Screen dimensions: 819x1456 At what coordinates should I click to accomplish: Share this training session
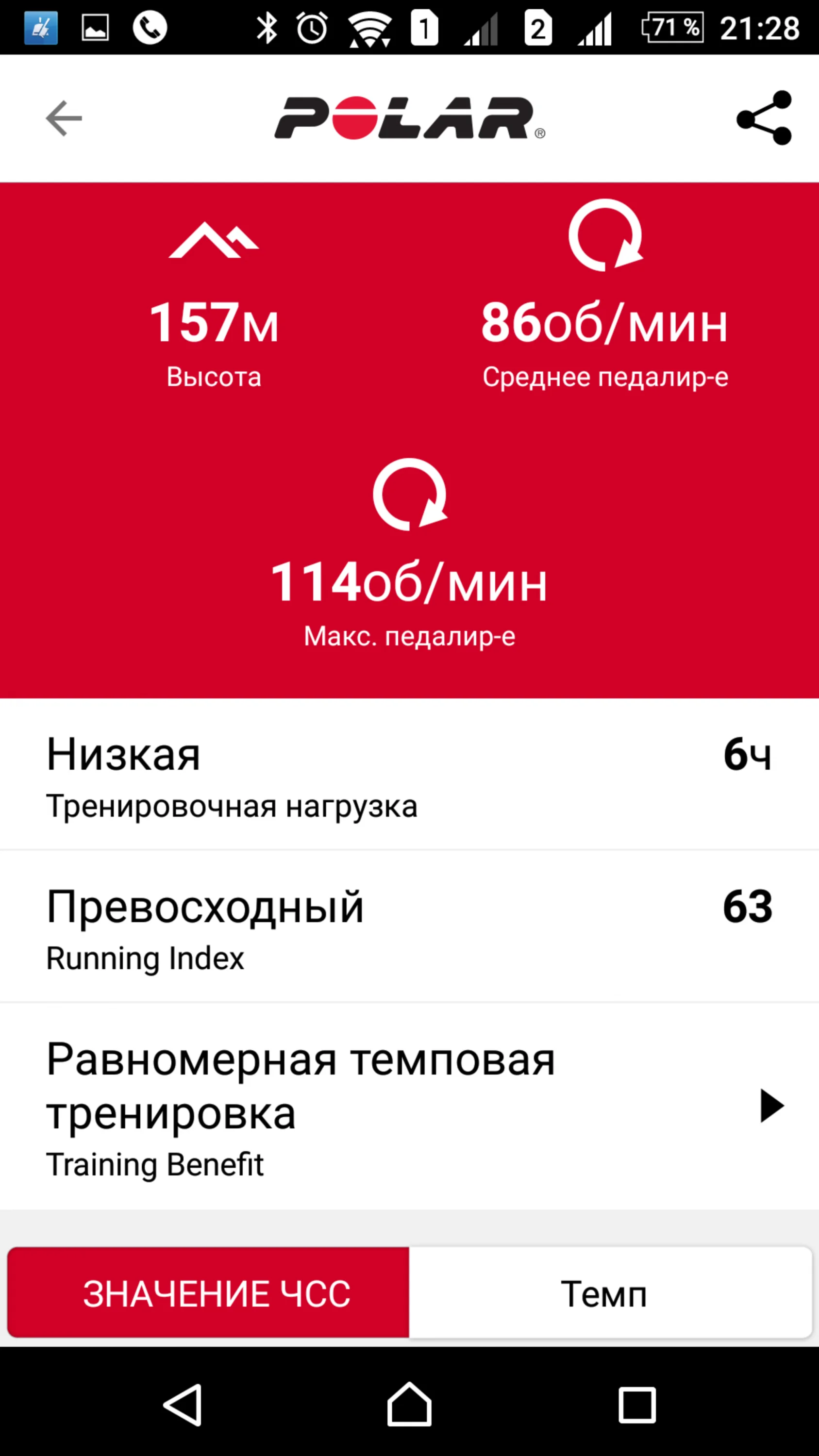(764, 118)
